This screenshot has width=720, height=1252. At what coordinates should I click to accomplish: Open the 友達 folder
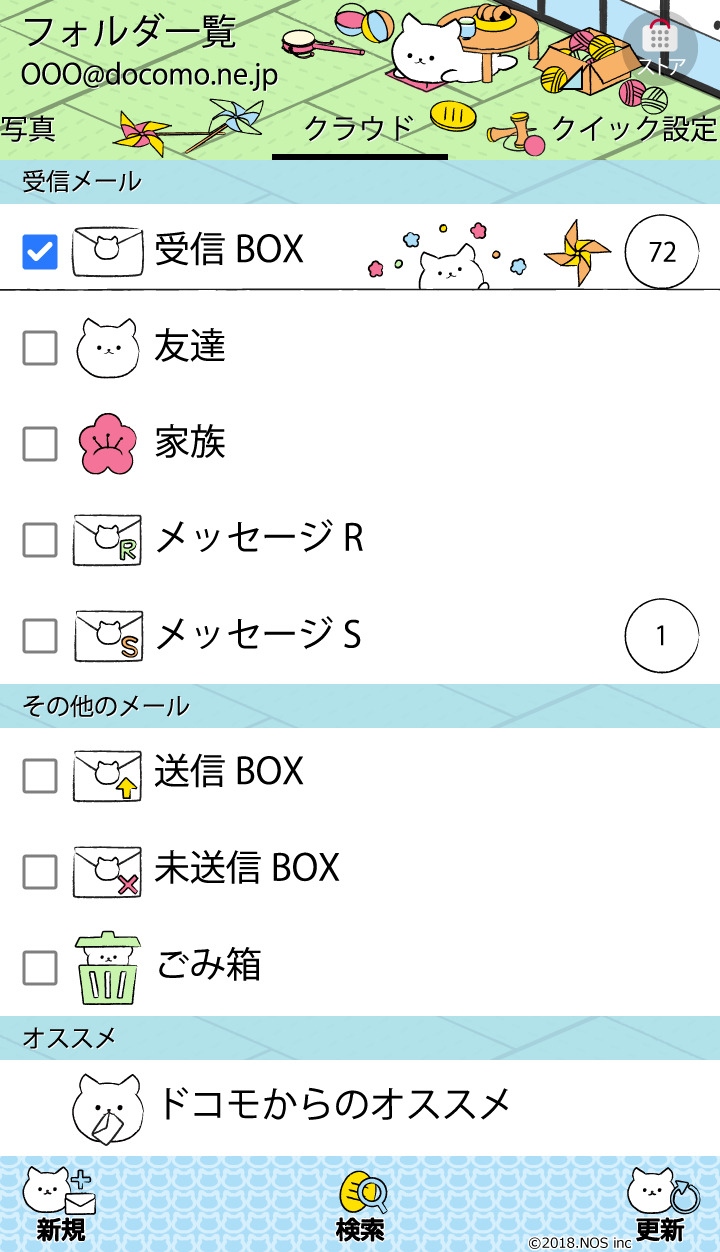tap(190, 347)
